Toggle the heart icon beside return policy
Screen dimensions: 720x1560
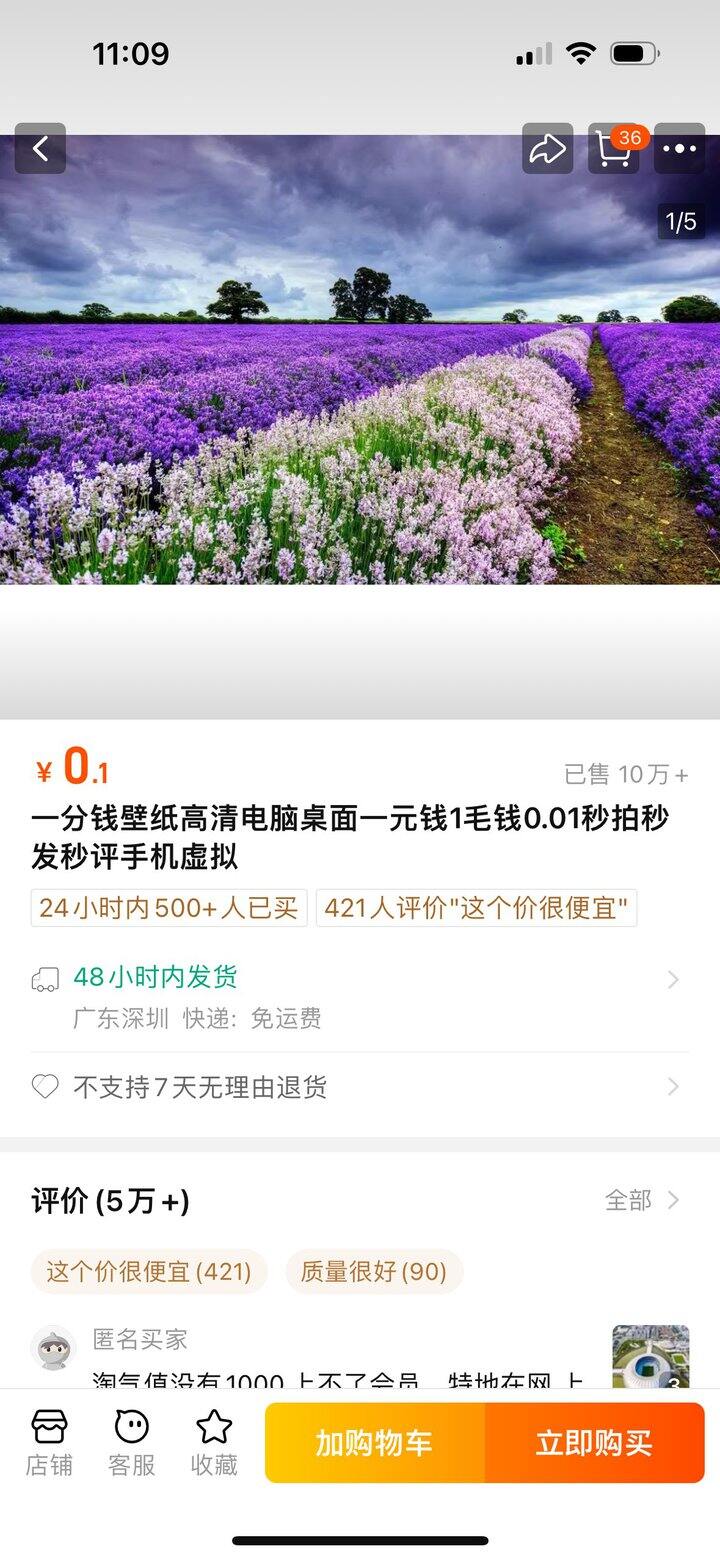44,1087
